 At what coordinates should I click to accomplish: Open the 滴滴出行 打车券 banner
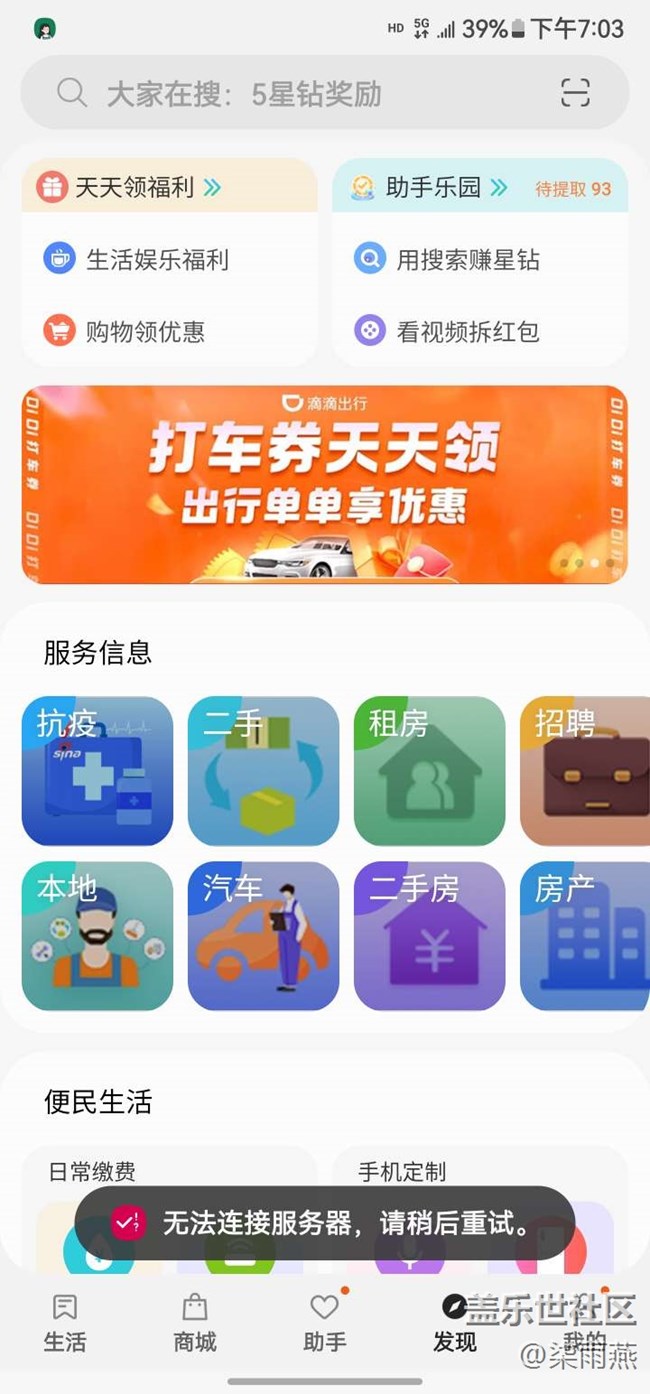click(324, 485)
